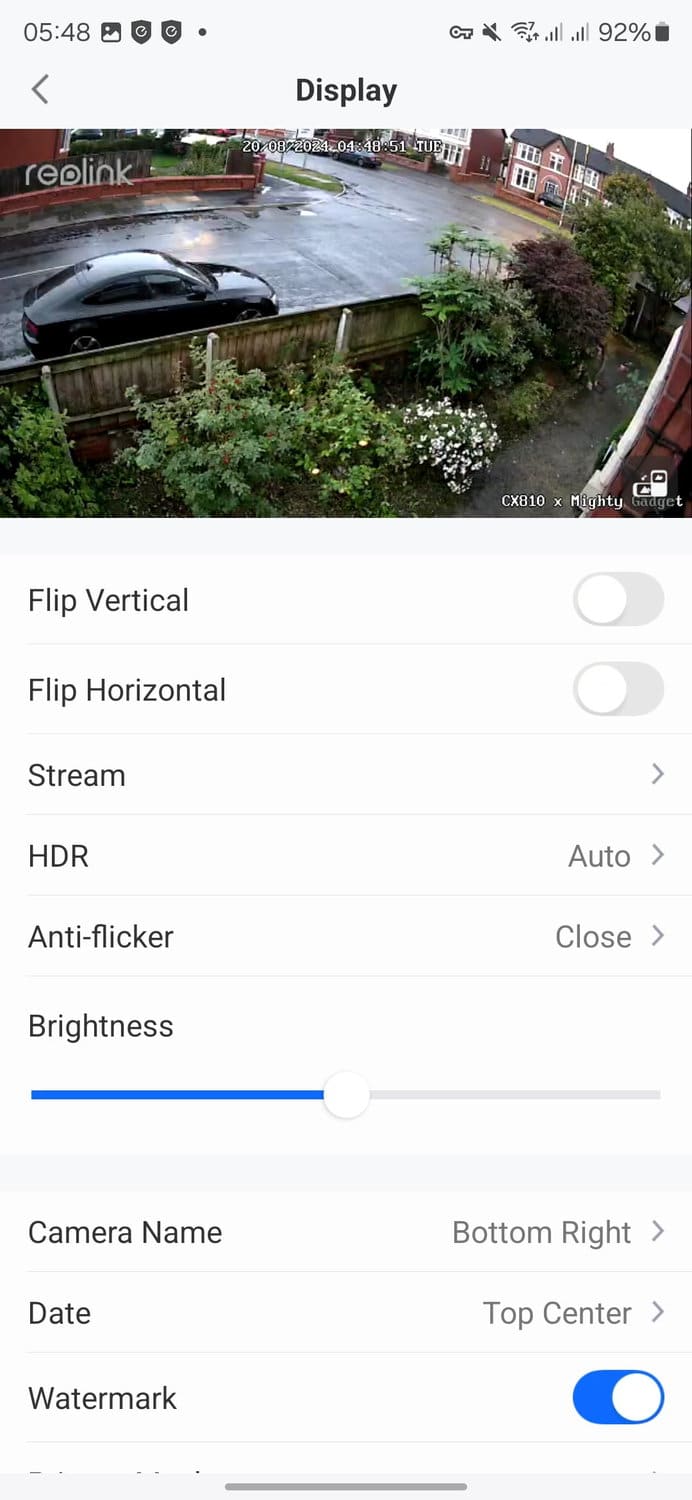
Task: Open the Date position setting
Action: point(345,1313)
